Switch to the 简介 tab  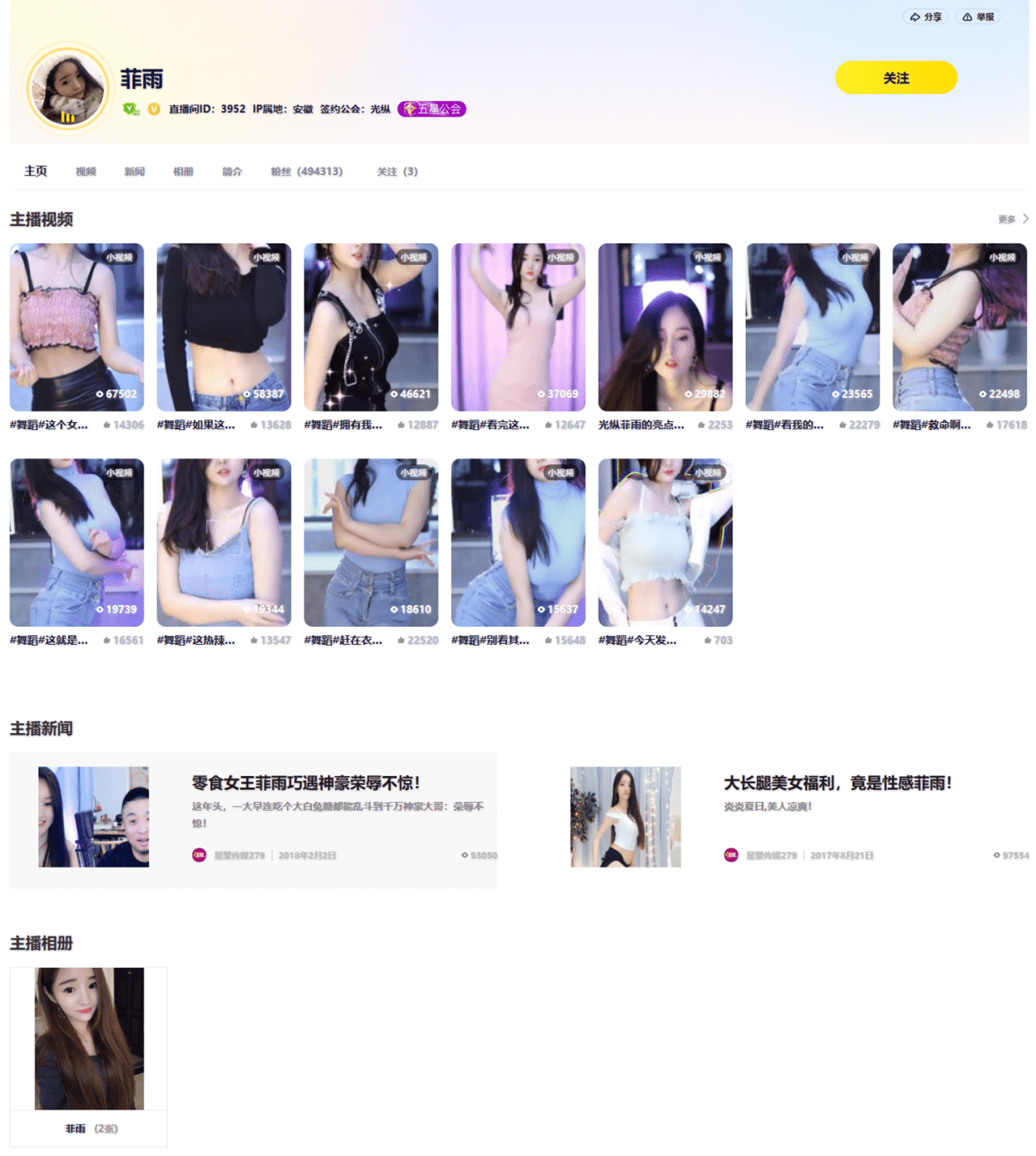(232, 172)
